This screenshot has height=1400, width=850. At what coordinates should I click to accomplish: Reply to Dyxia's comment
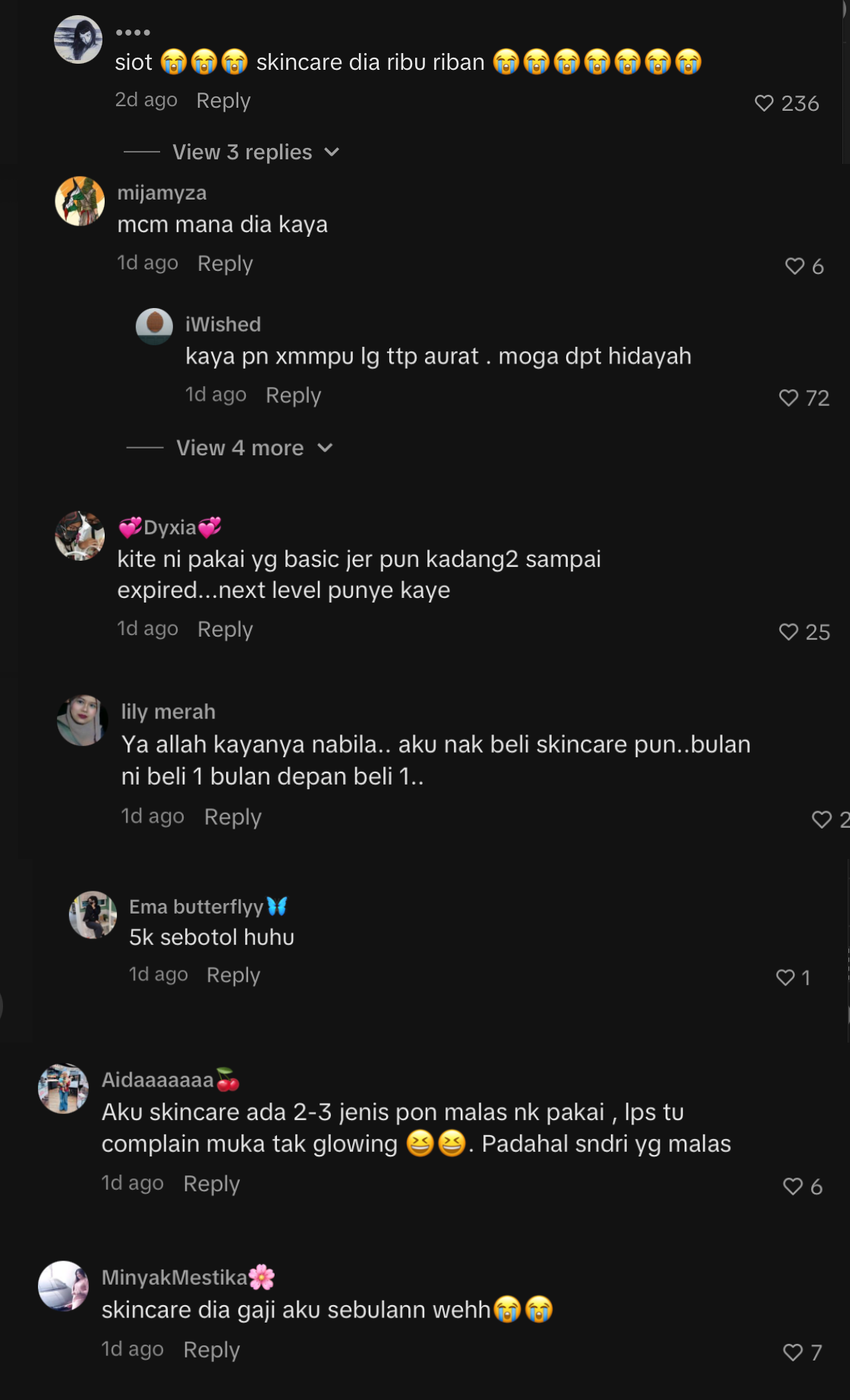(225, 629)
